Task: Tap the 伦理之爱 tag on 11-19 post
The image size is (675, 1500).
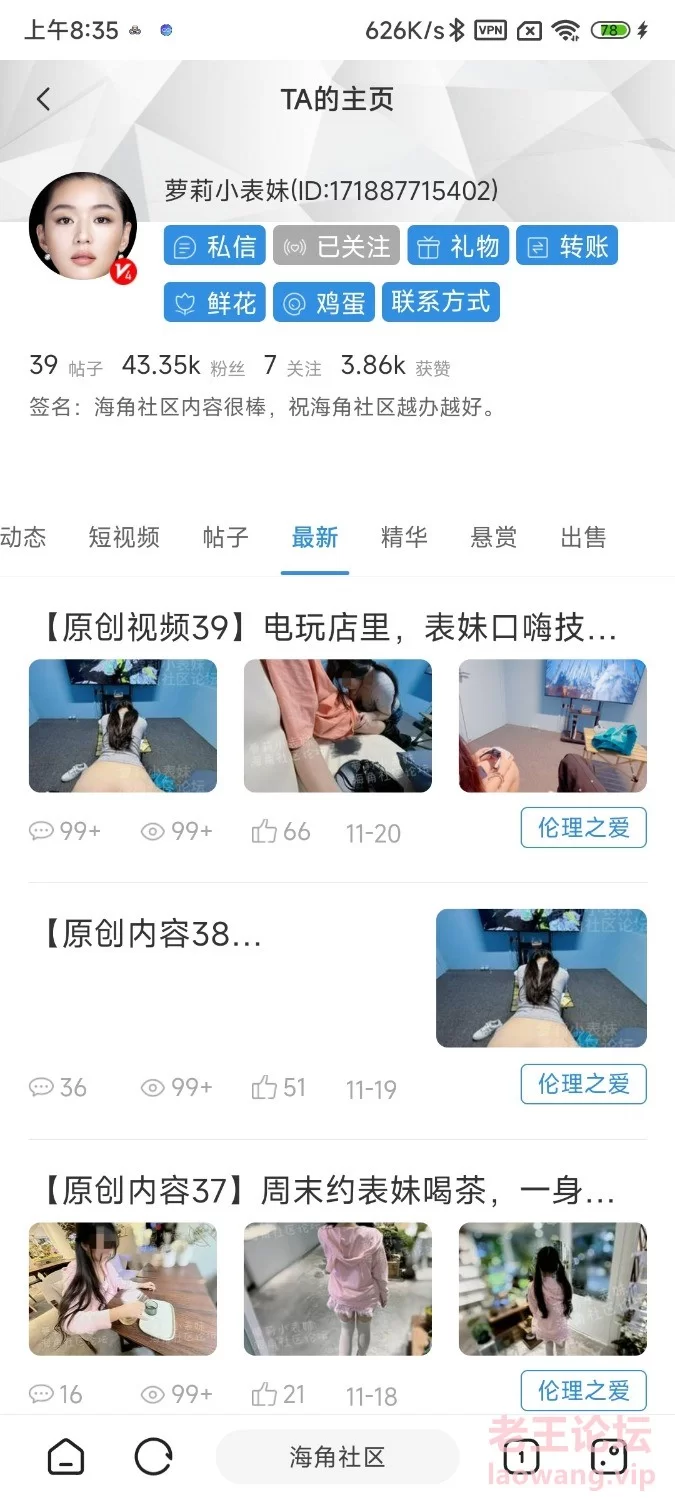Action: click(x=583, y=1084)
